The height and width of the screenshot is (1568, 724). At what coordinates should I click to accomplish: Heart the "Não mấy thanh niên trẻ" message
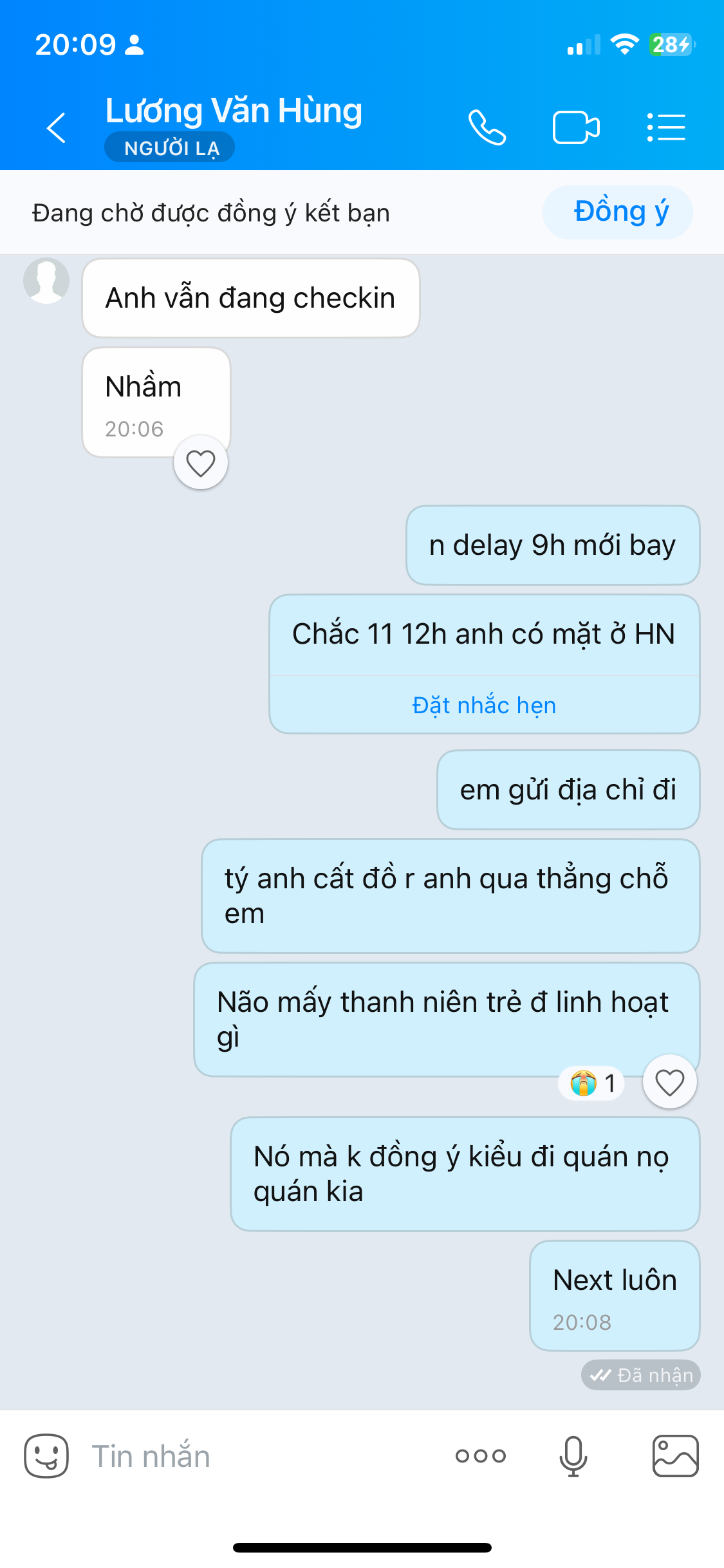[669, 1082]
